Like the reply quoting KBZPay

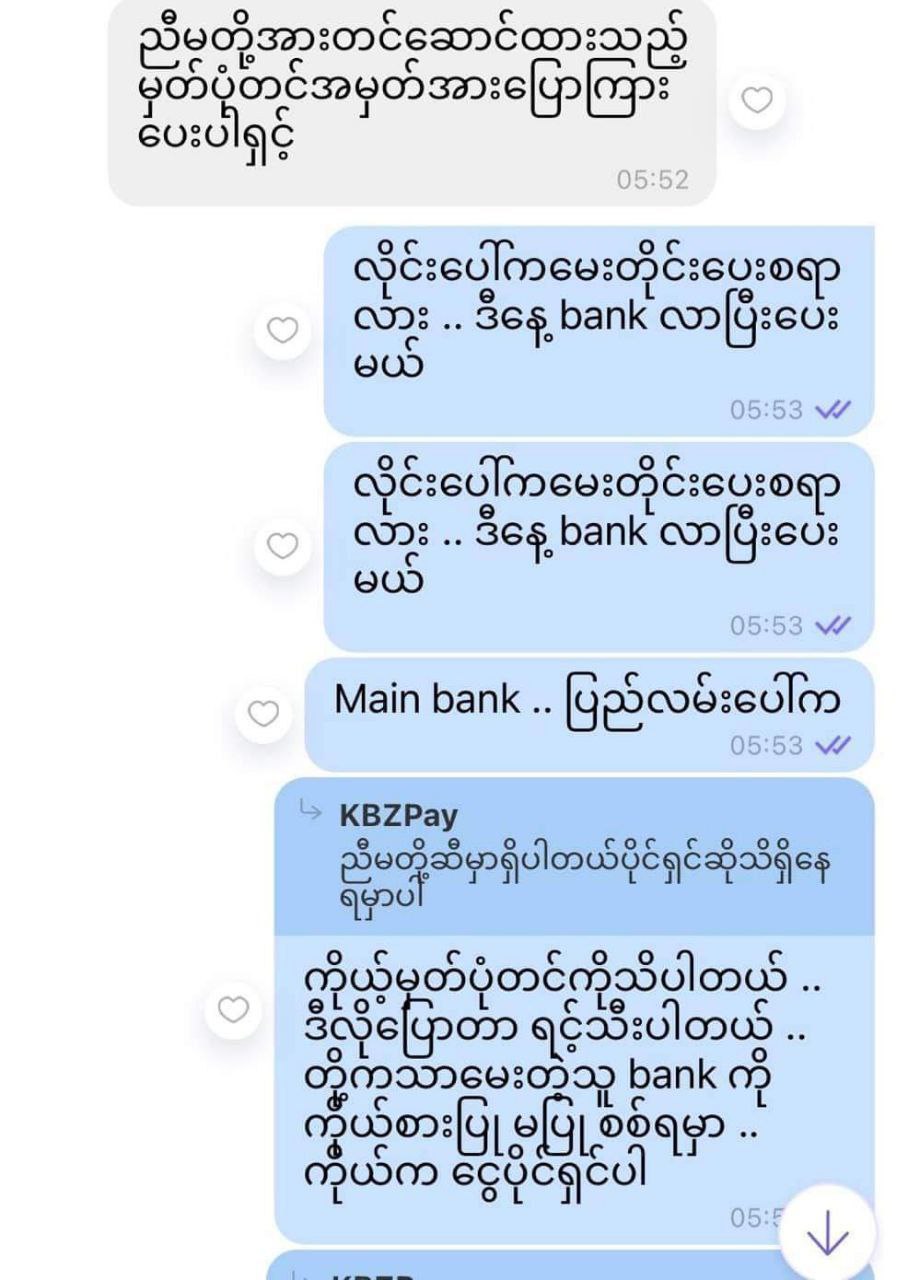pyautogui.click(x=233, y=1009)
